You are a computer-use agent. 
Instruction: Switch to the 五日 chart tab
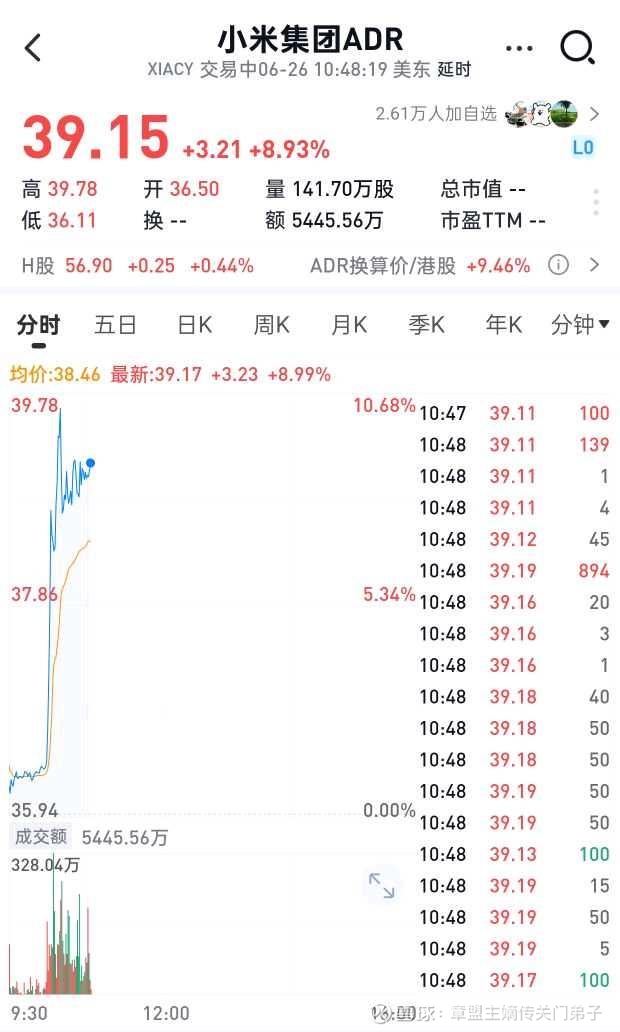pyautogui.click(x=115, y=325)
